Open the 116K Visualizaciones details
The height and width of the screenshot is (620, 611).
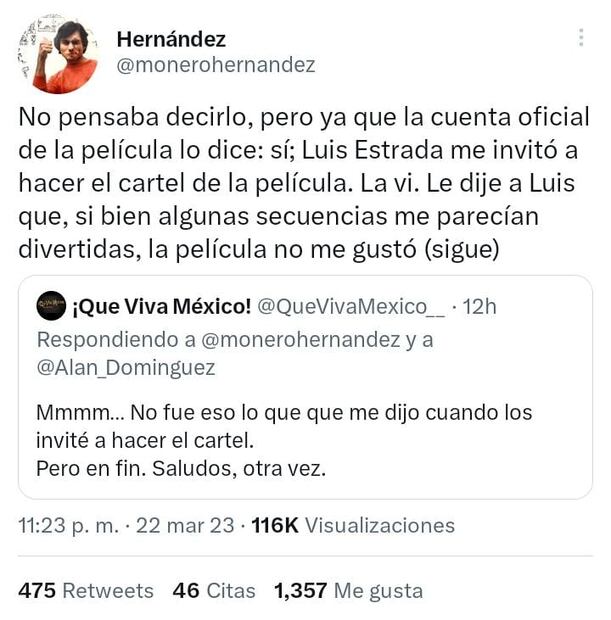pyautogui.click(x=353, y=525)
